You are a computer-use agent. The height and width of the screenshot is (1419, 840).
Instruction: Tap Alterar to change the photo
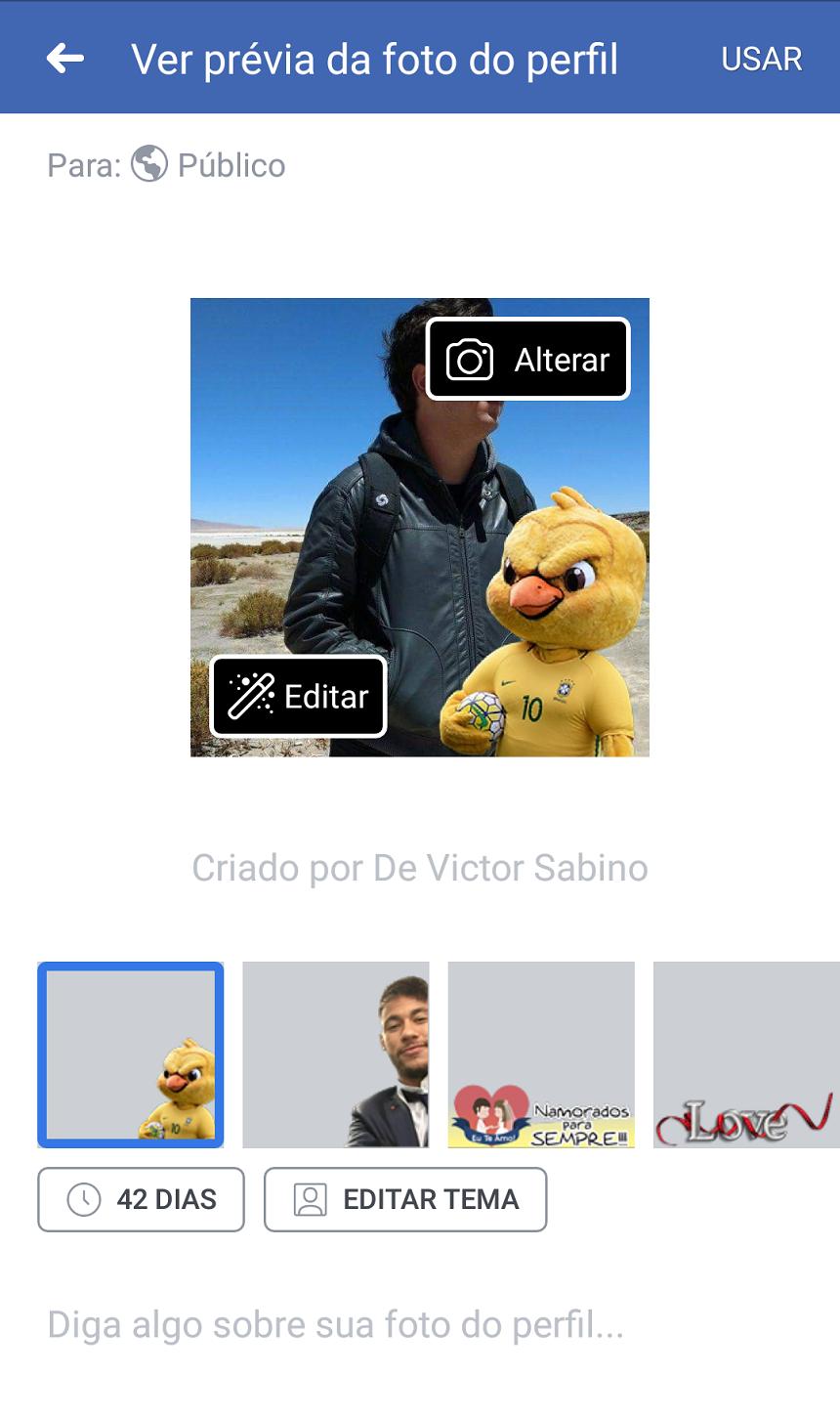(527, 360)
